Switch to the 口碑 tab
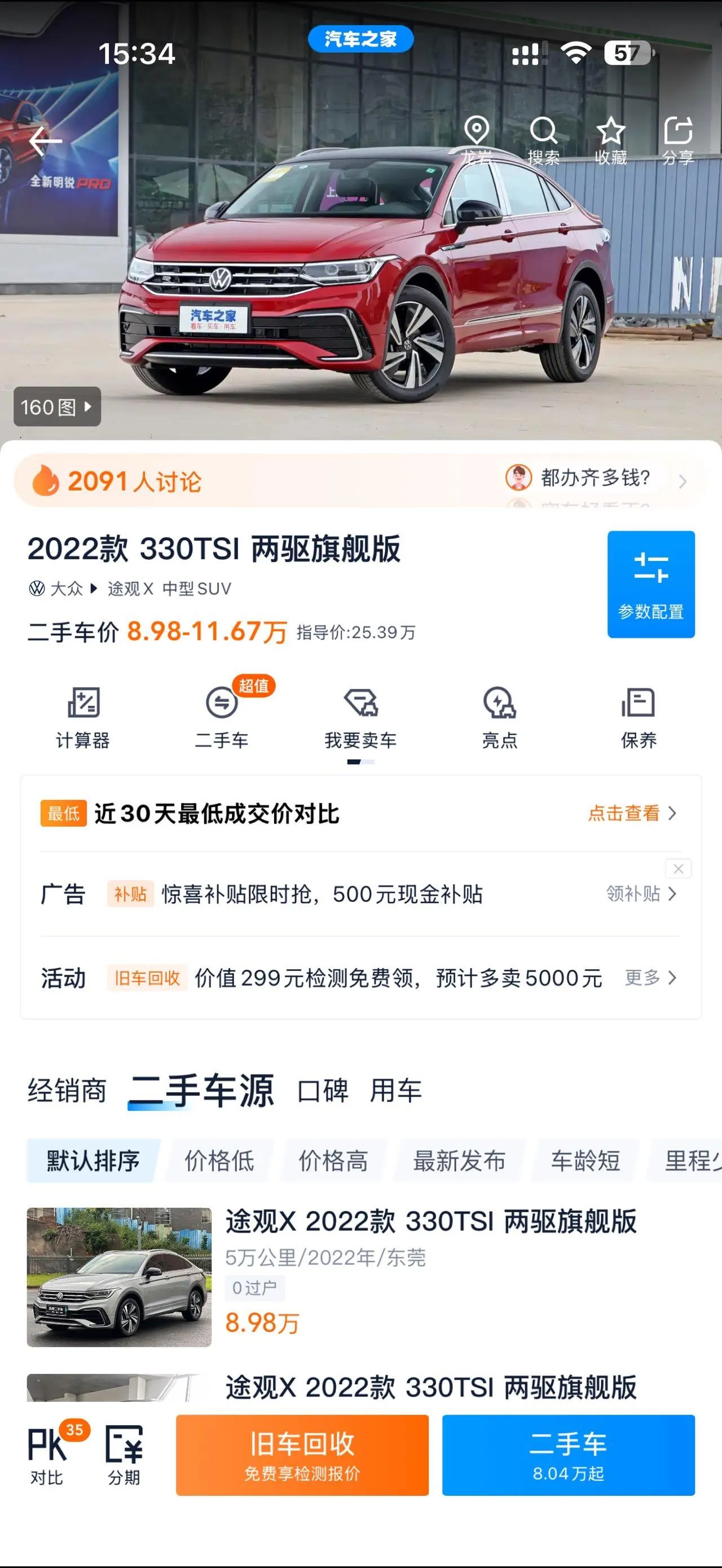This screenshot has height=1568, width=722. (323, 1090)
